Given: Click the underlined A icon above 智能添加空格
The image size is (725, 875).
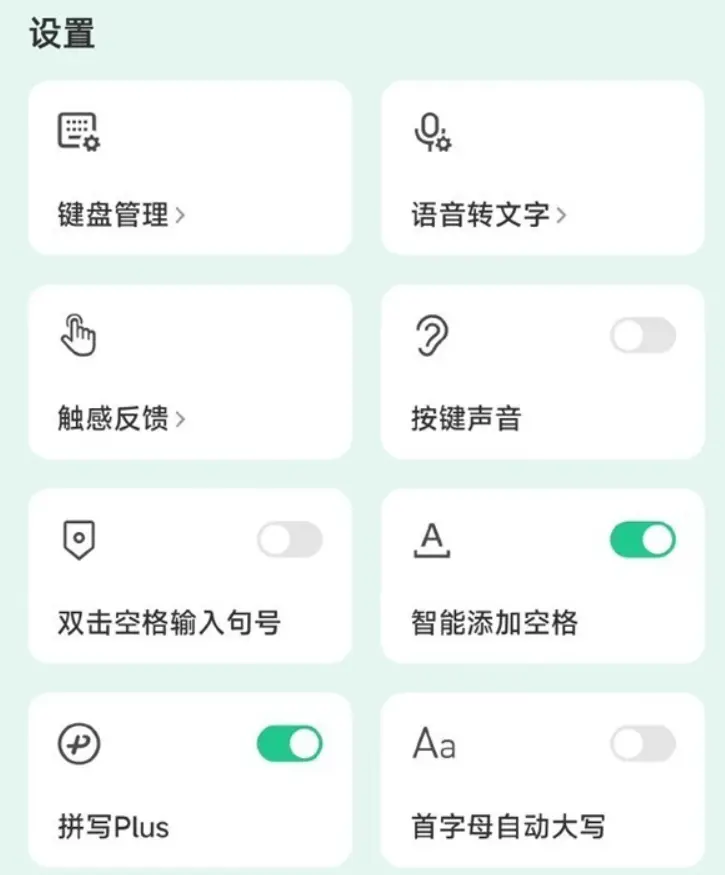Looking at the screenshot, I should (x=430, y=541).
